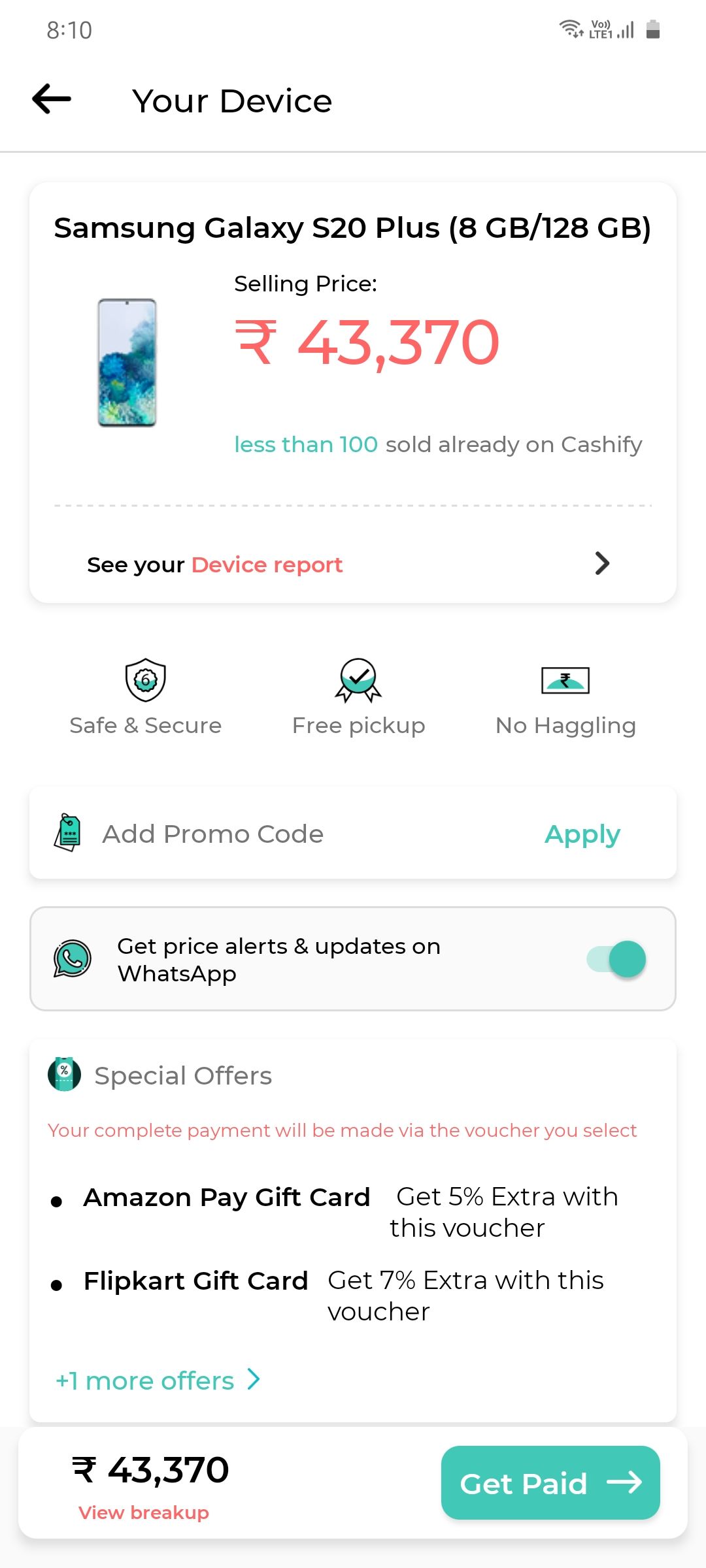Image resolution: width=706 pixels, height=1568 pixels.
Task: Apply the promo code
Action: [582, 834]
